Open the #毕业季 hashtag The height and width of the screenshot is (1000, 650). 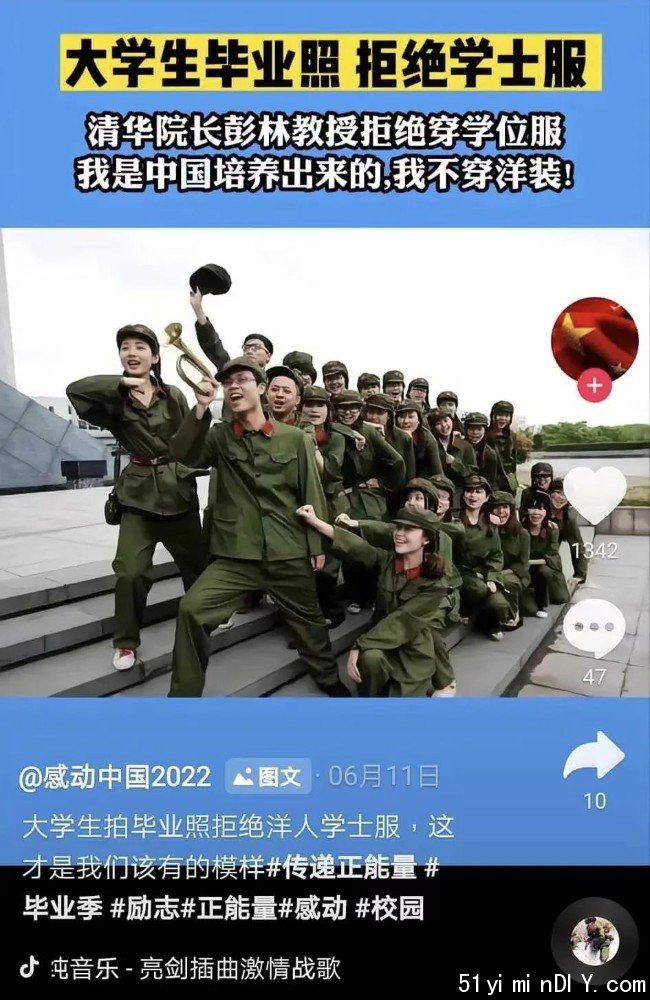point(62,908)
